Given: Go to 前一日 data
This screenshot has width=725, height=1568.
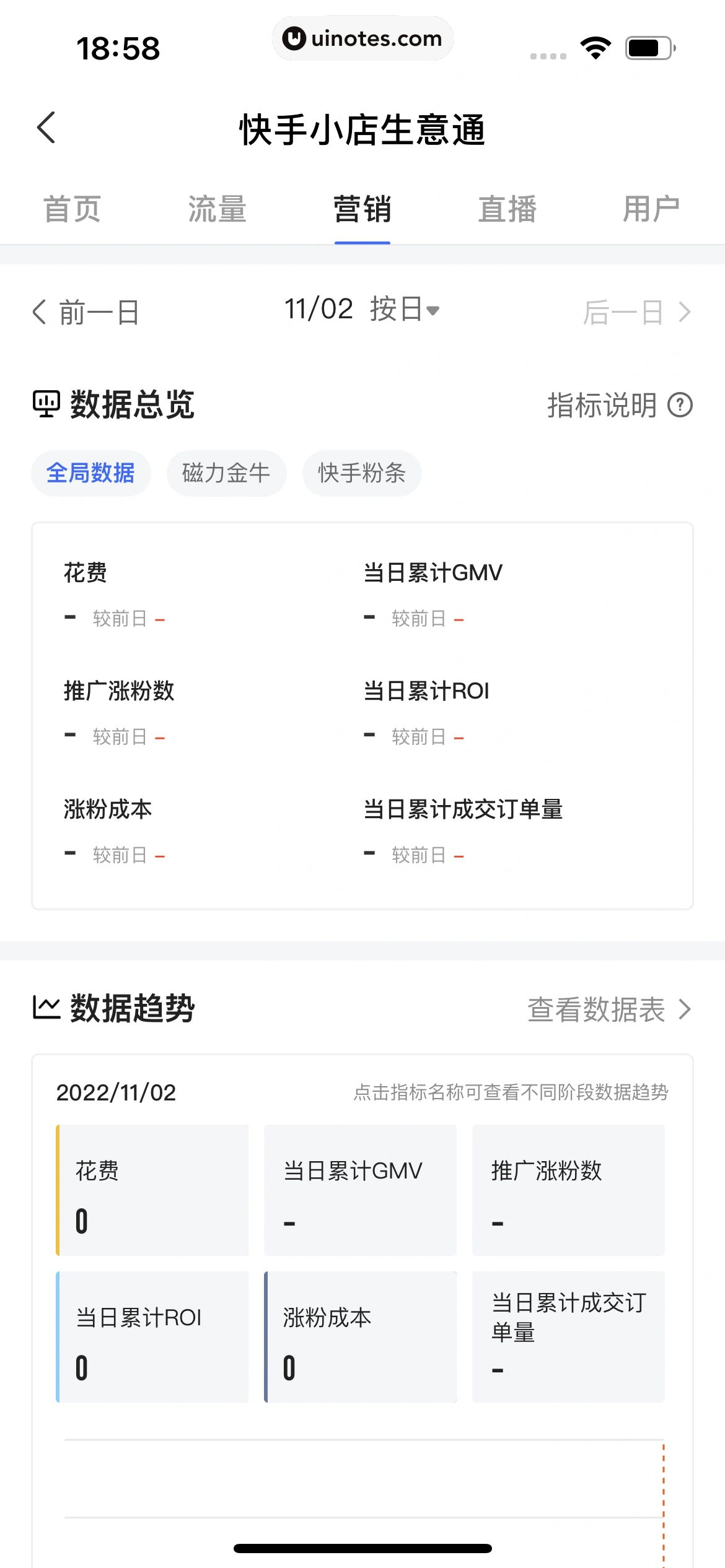Looking at the screenshot, I should (x=87, y=312).
